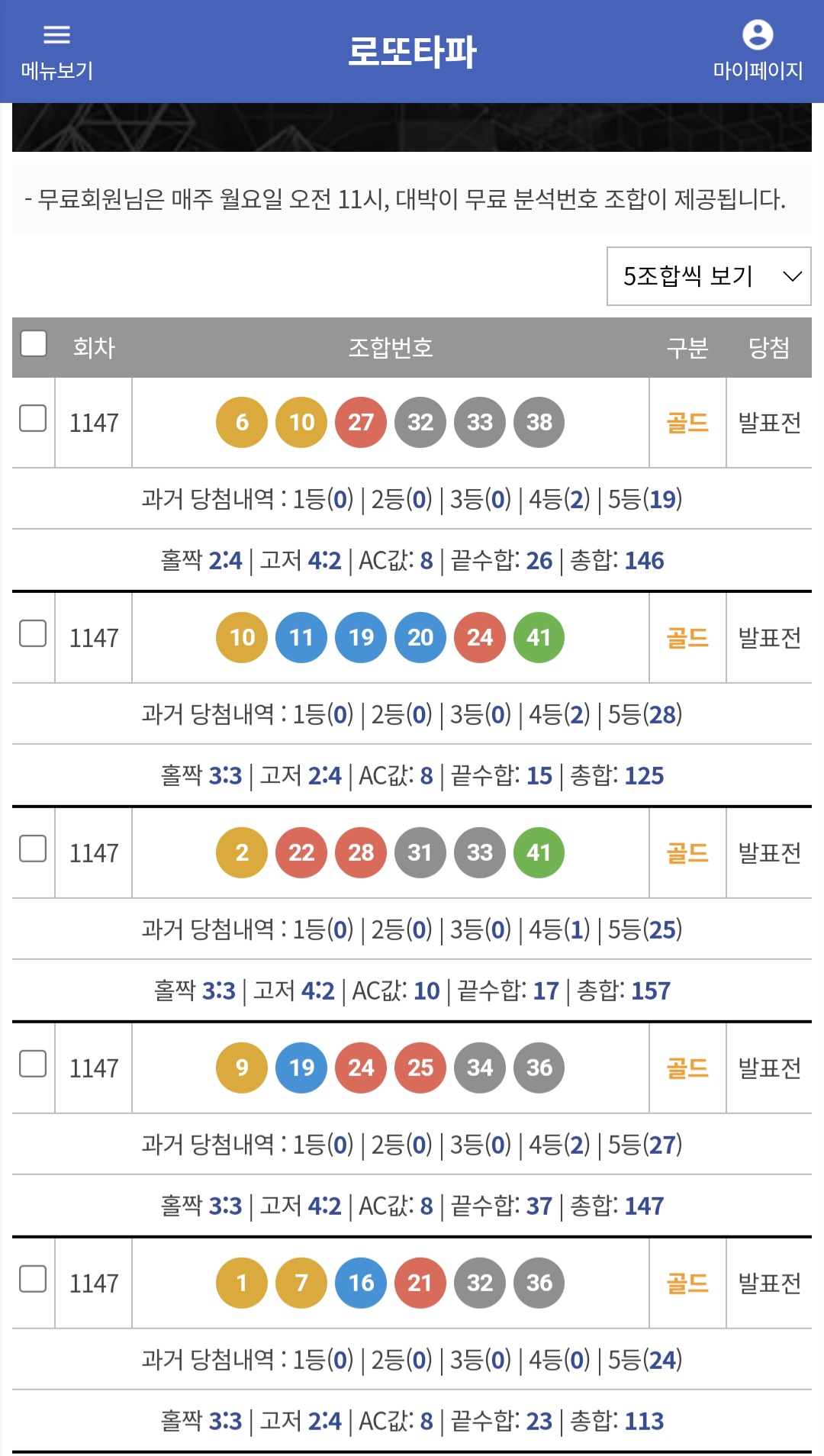Select the combination 2 22 28 31 33 41 checkbox
Image resolution: width=824 pixels, height=1456 pixels.
33,849
